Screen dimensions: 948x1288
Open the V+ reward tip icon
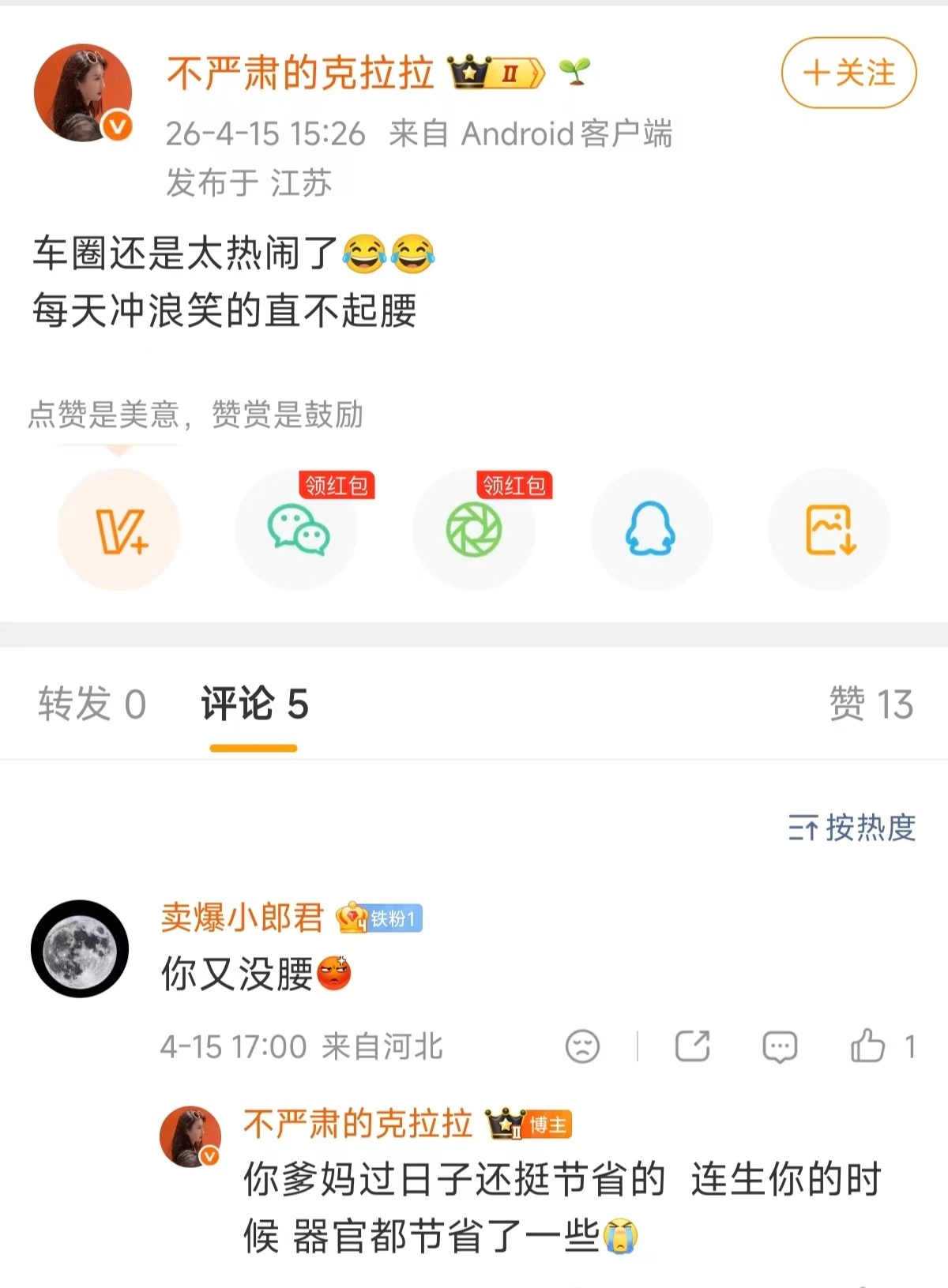point(118,530)
